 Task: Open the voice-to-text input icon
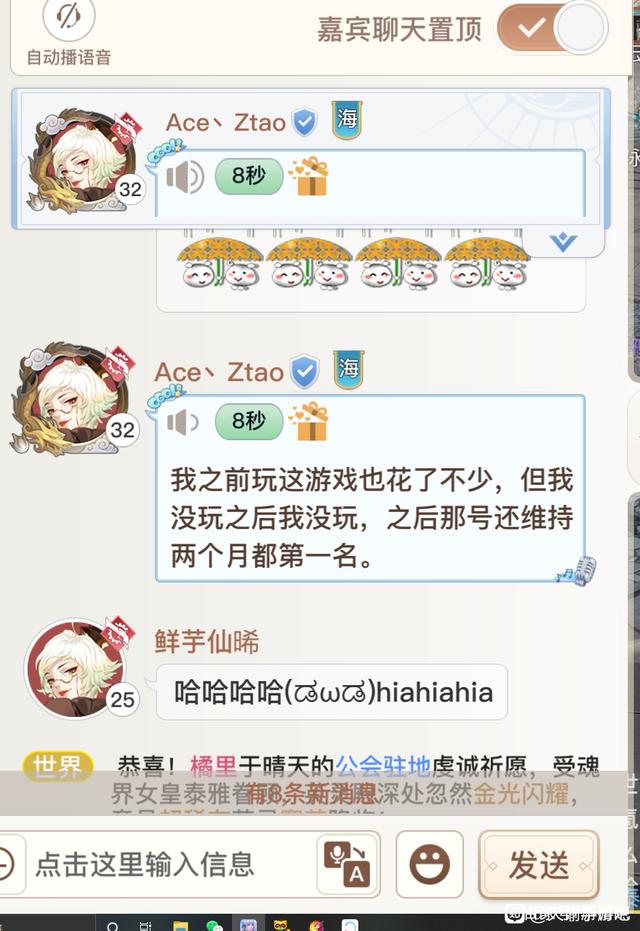348,864
